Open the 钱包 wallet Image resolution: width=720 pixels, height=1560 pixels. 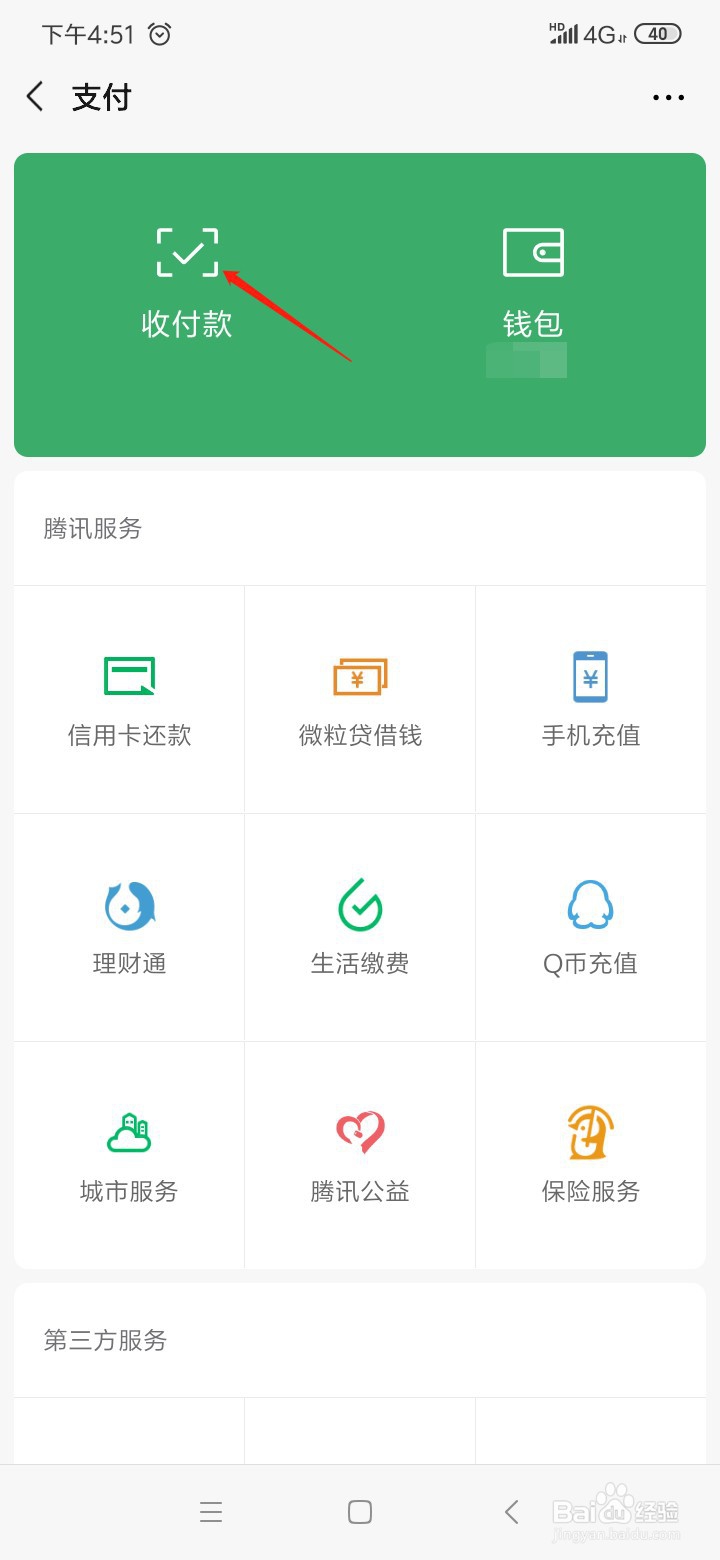(533, 283)
